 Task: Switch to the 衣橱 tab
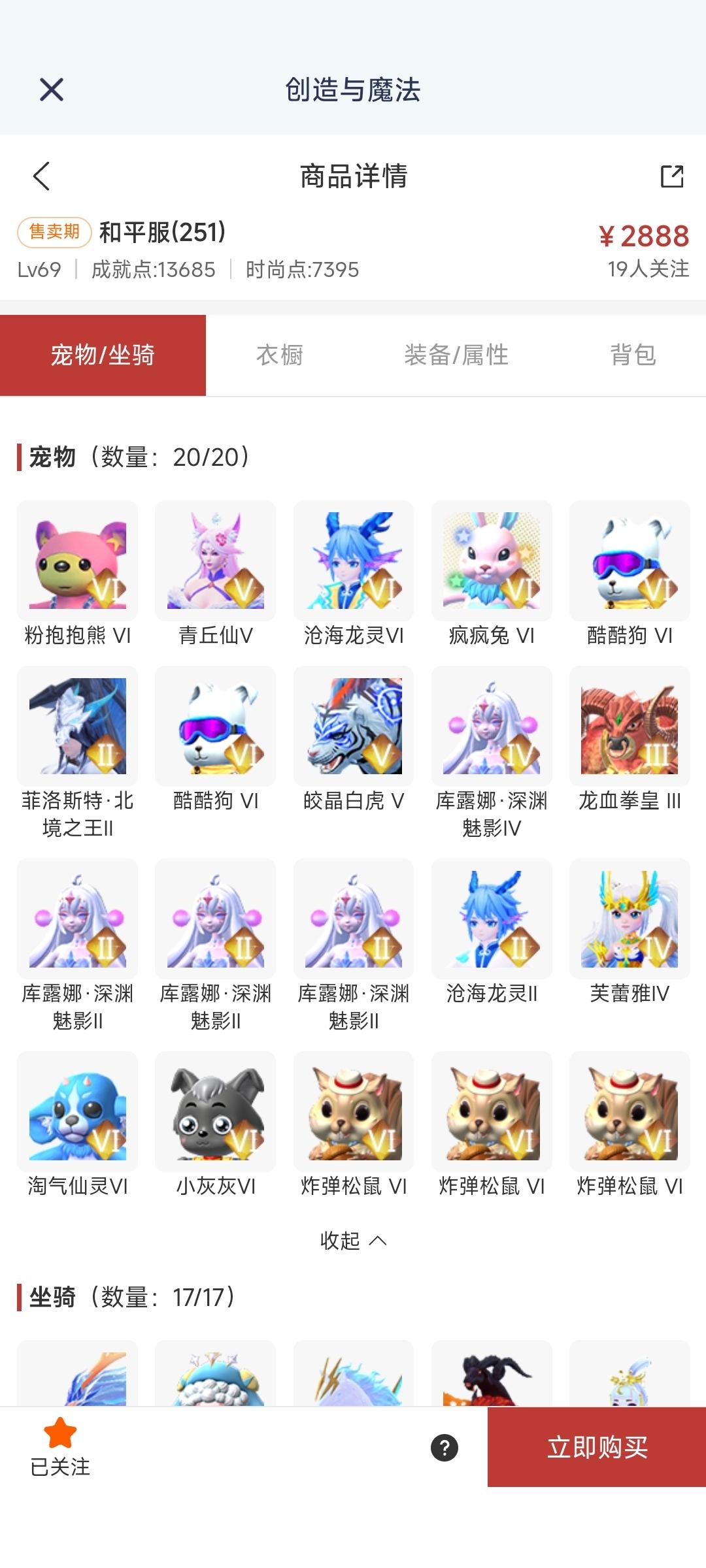click(281, 353)
